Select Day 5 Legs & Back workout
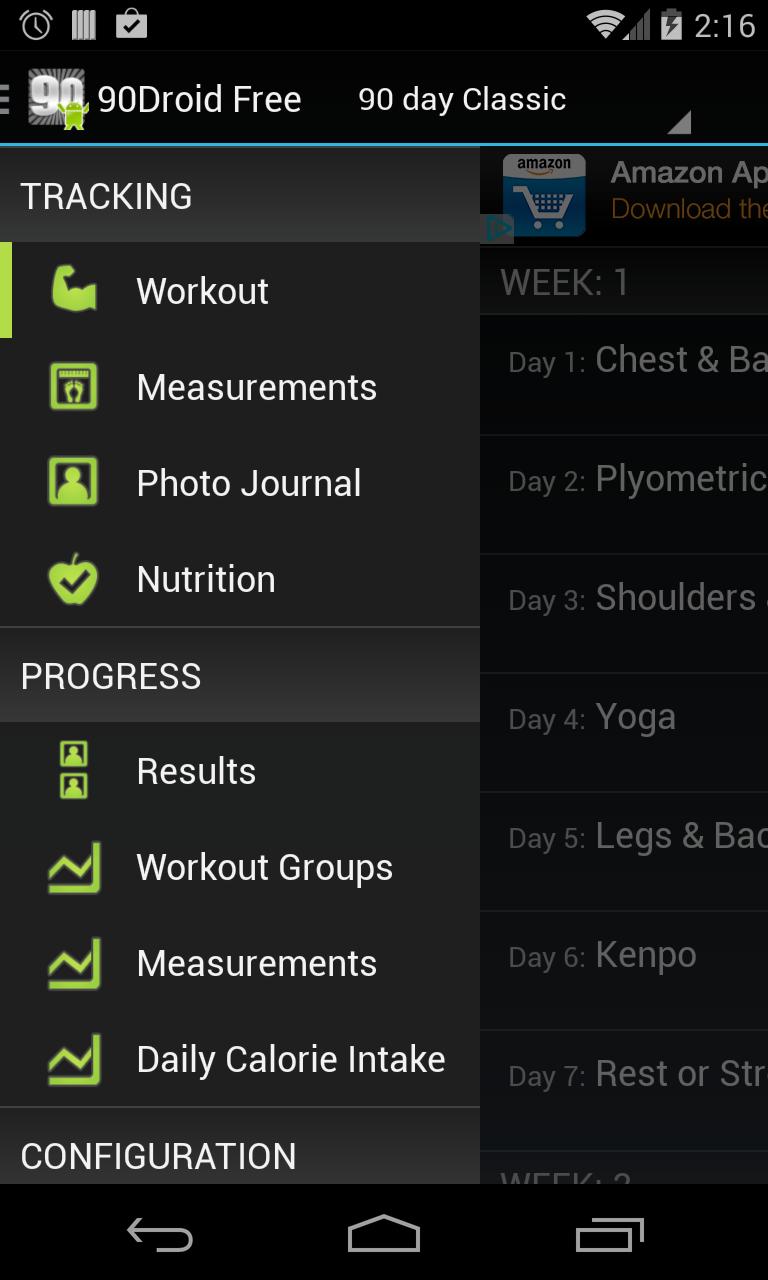 (x=624, y=849)
